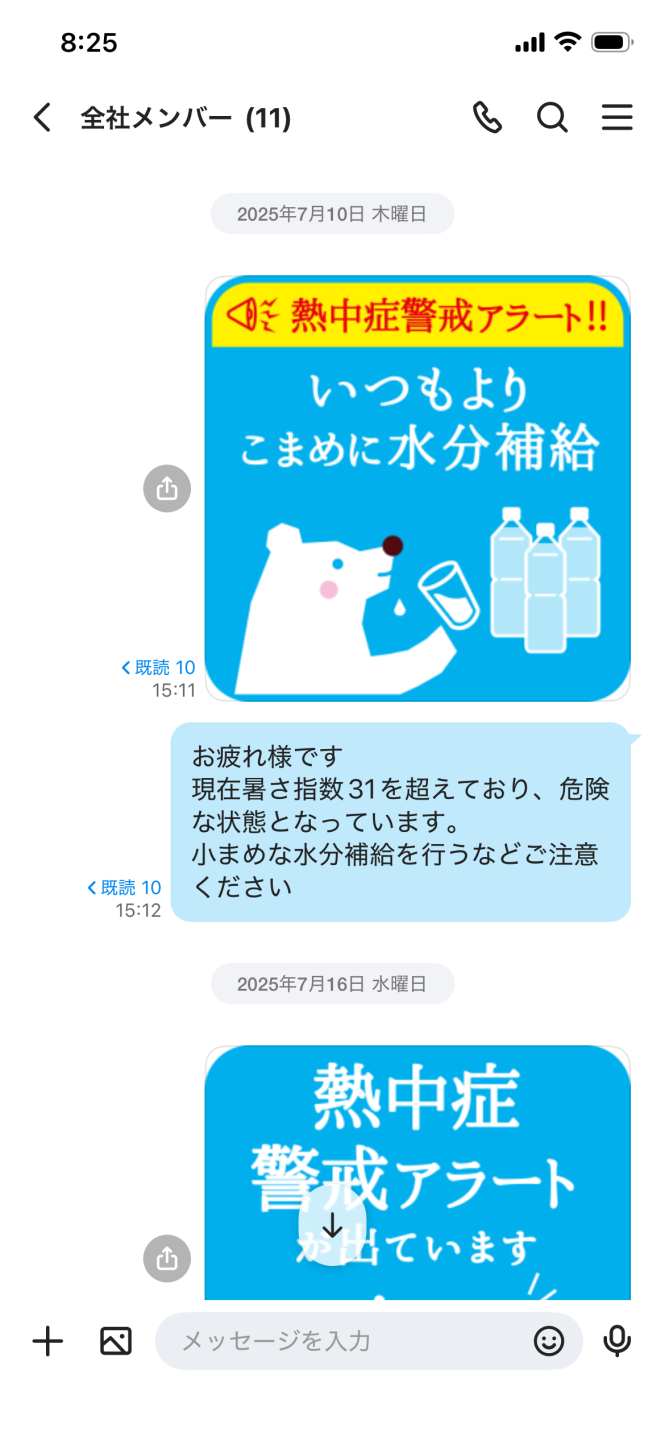The width and height of the screenshot is (665, 1440).
Task: Open the emoji and sticker picker
Action: (x=549, y=1341)
